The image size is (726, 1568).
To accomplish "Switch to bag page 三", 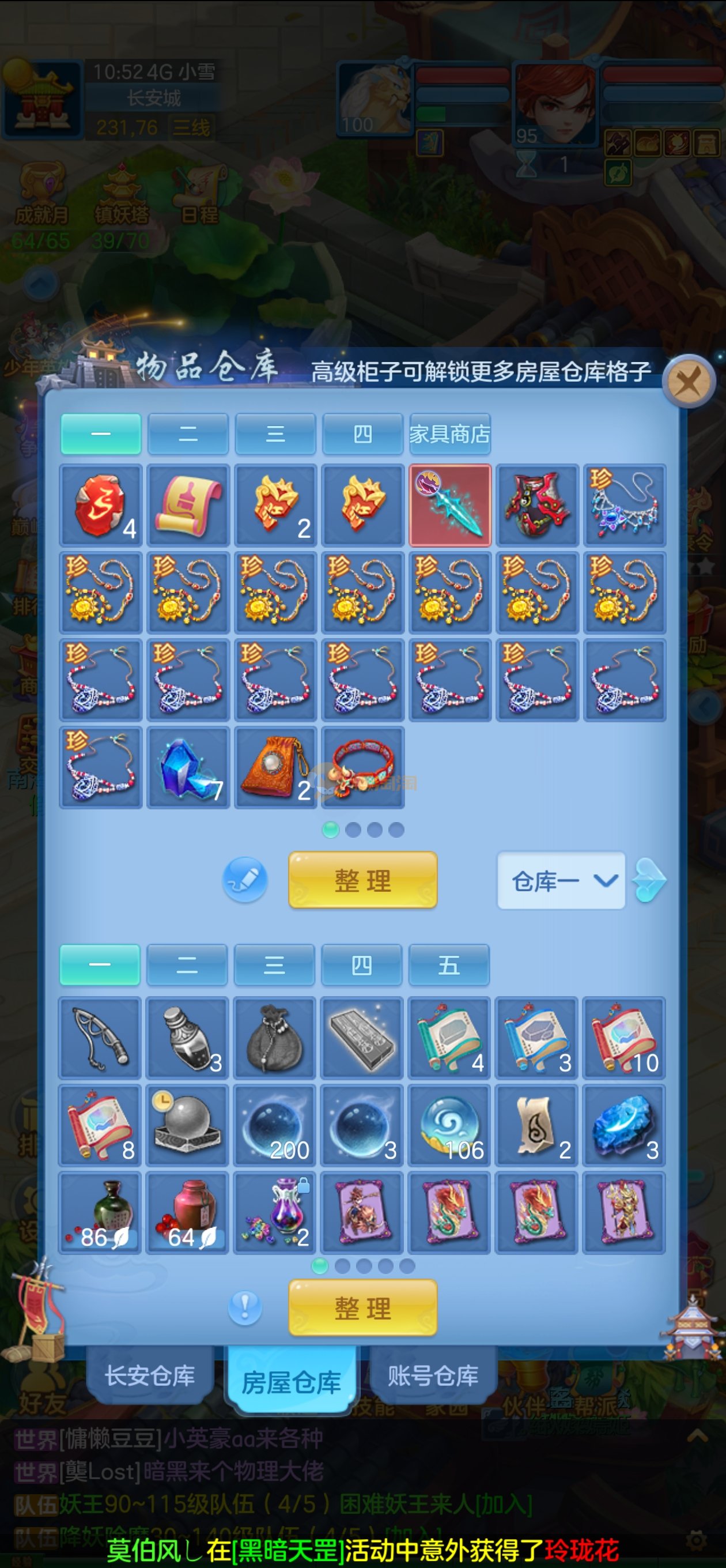I will [x=274, y=966].
